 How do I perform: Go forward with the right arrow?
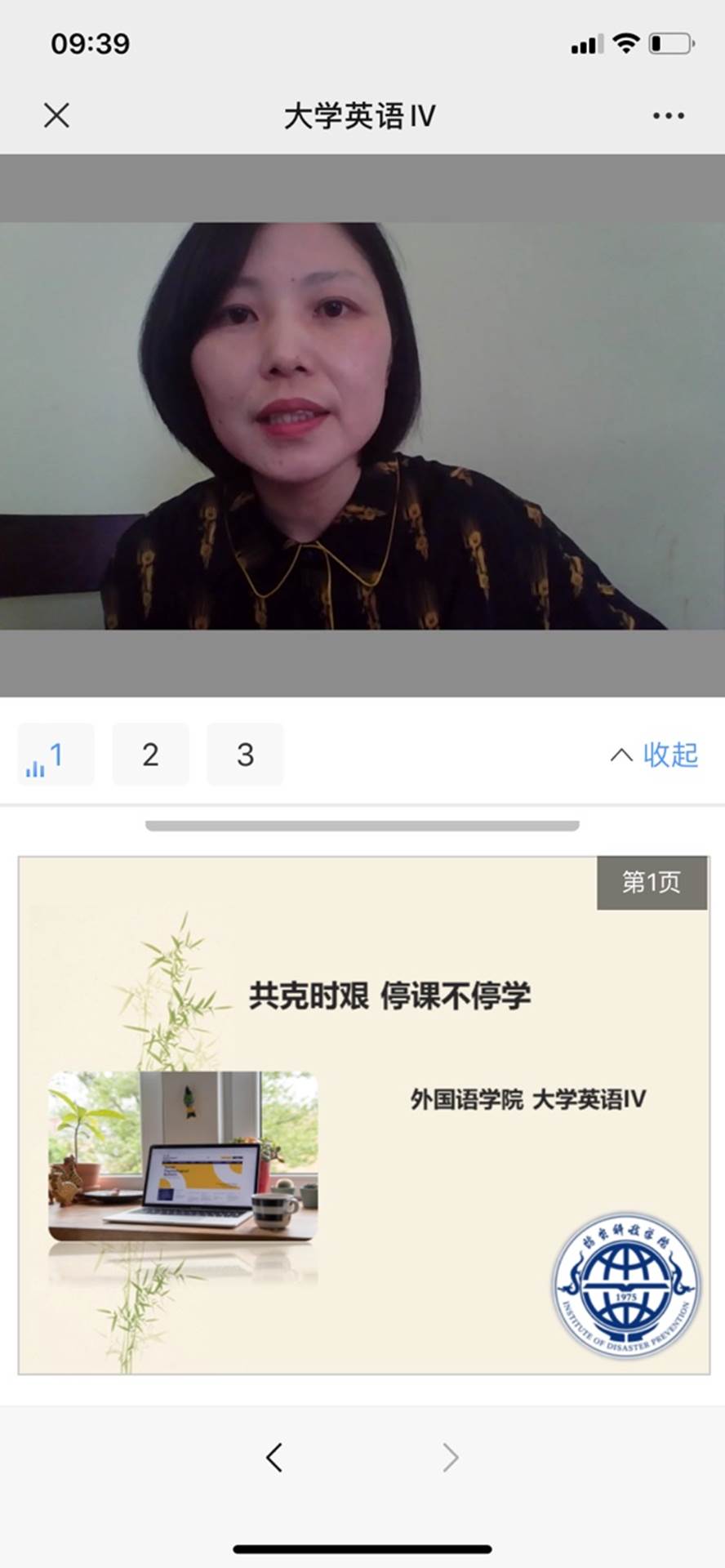(x=451, y=1457)
